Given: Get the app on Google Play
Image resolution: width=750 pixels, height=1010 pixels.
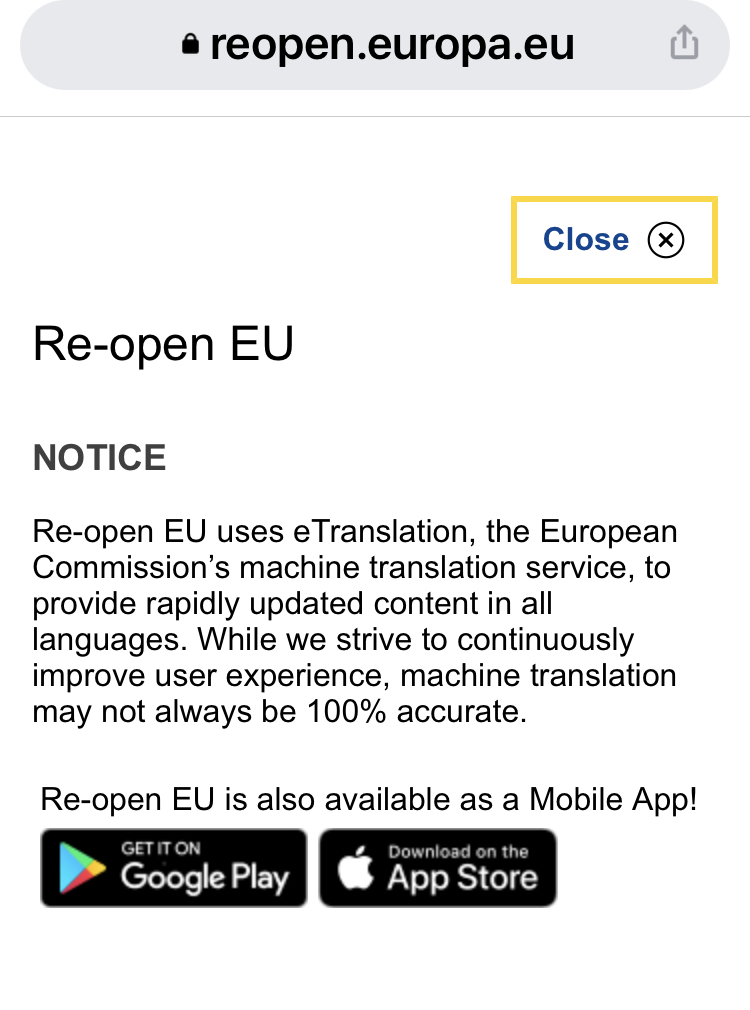Looking at the screenshot, I should [174, 868].
